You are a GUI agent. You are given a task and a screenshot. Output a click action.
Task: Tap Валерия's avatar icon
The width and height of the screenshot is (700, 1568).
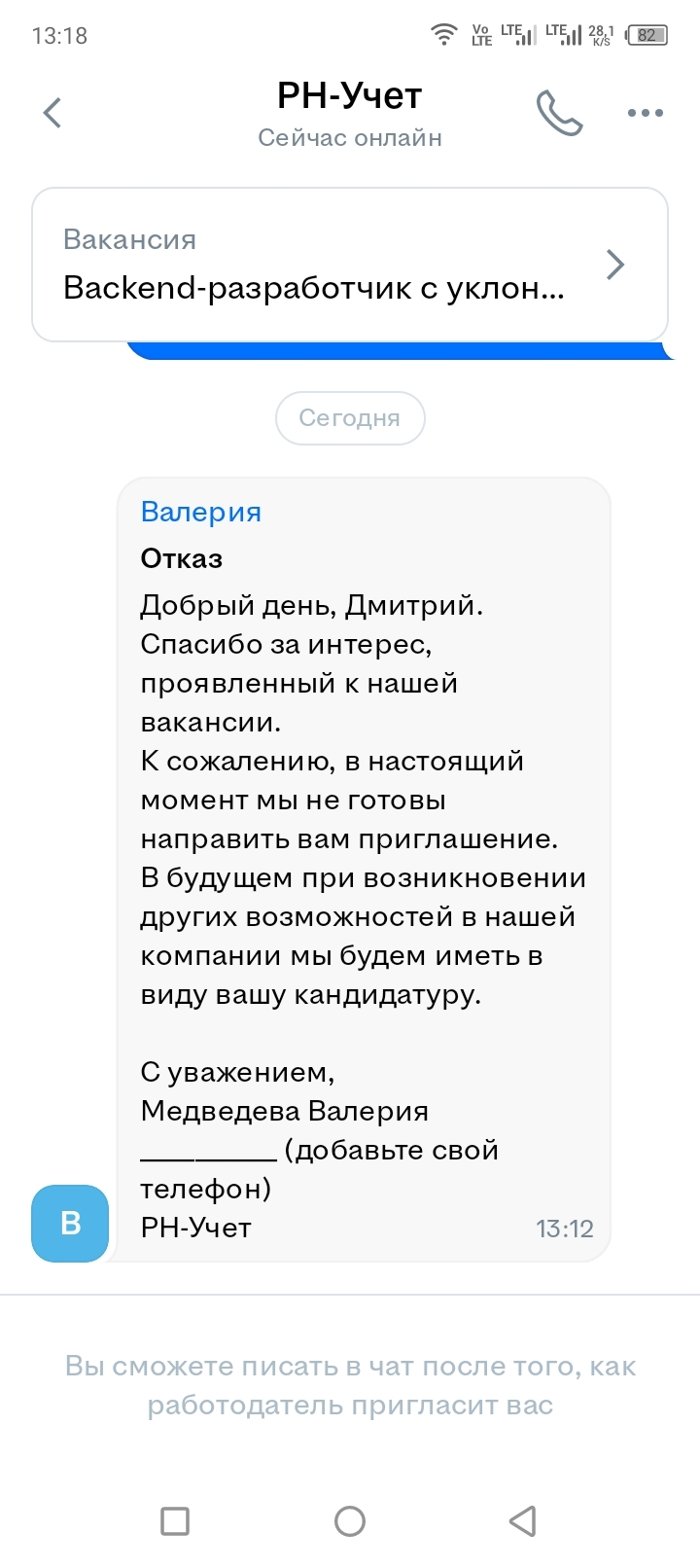click(70, 1223)
